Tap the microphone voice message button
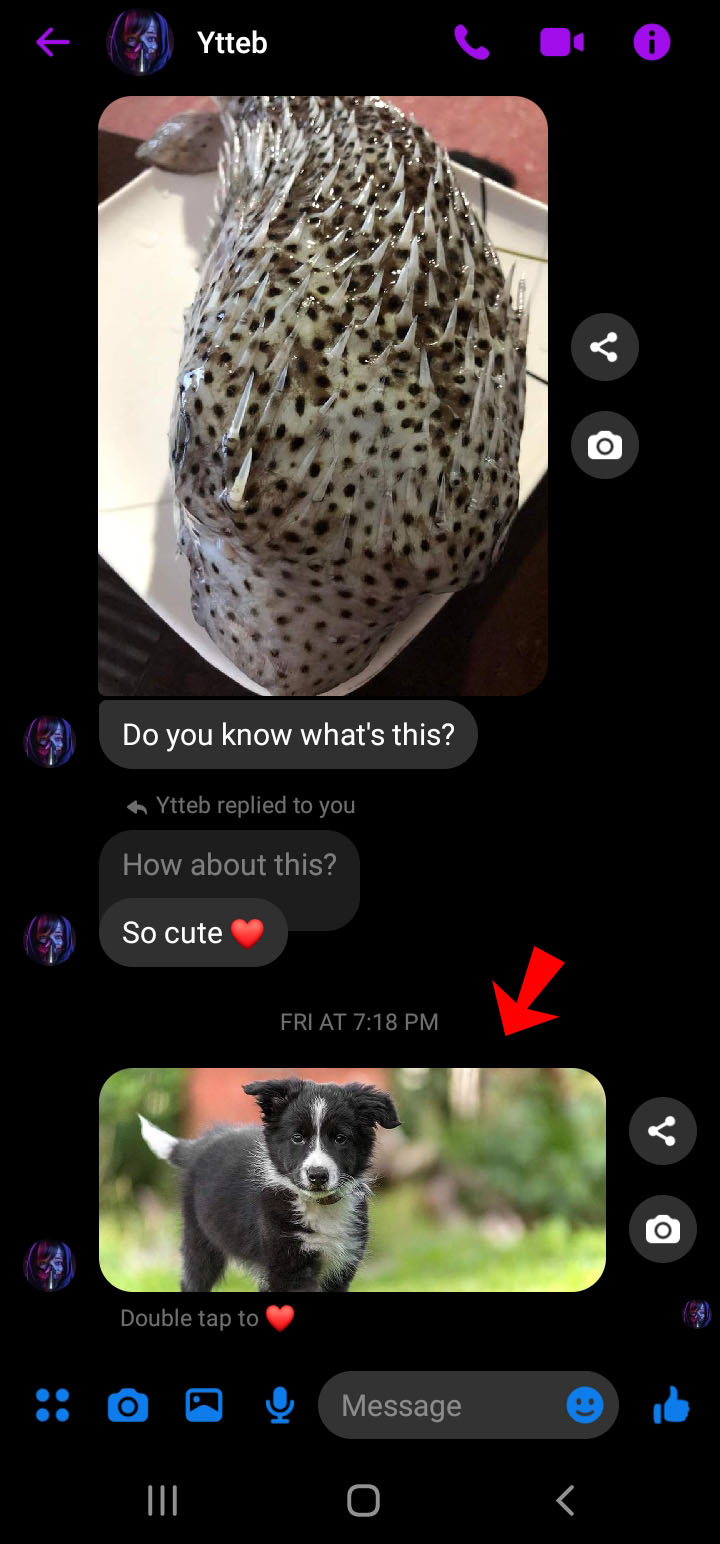720x1544 pixels. pos(280,1405)
